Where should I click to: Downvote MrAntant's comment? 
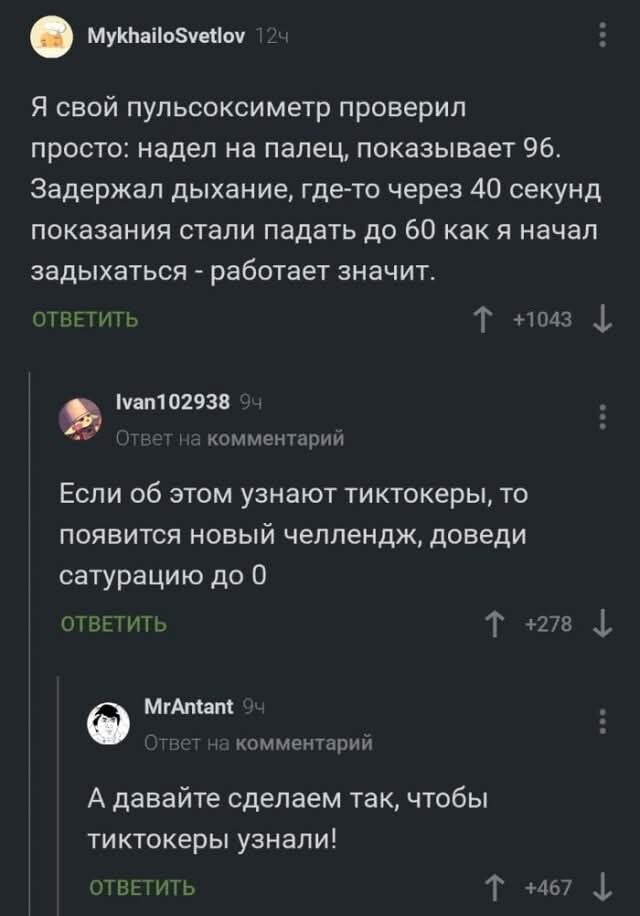600,887
